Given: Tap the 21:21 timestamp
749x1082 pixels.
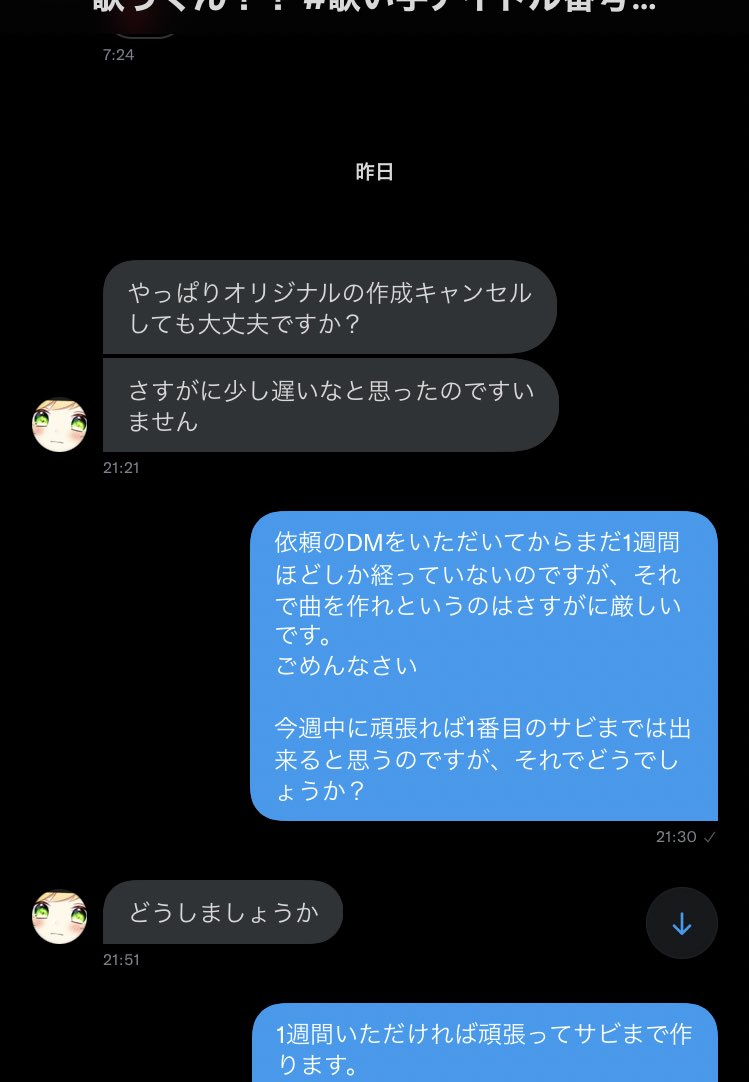Looking at the screenshot, I should click(121, 467).
